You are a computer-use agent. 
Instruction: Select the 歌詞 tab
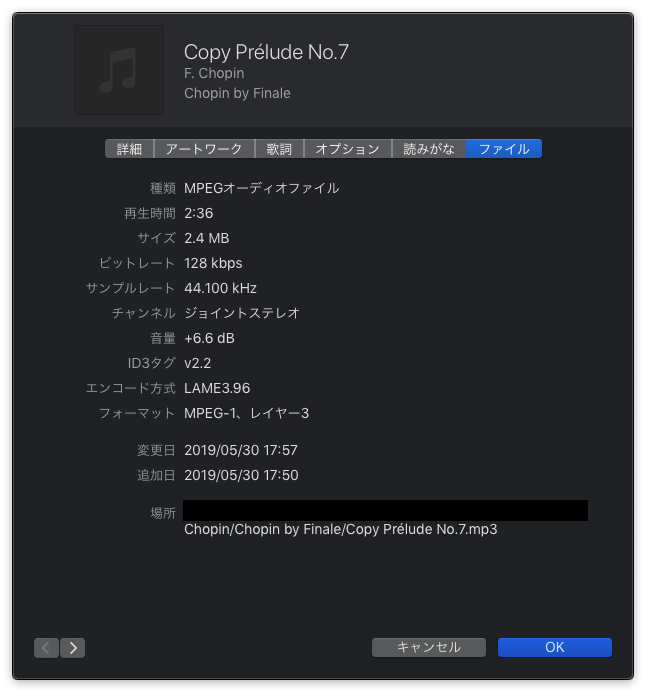point(279,149)
